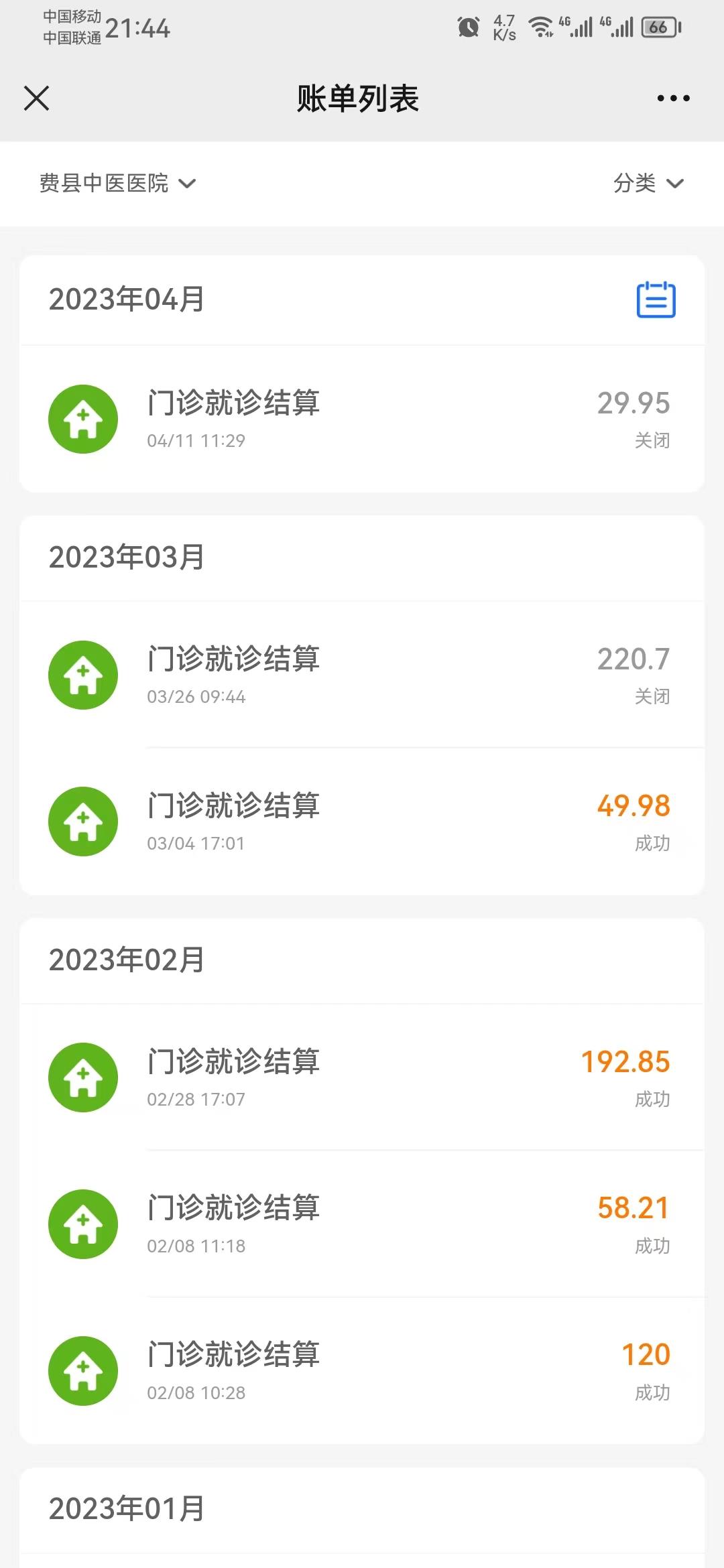Open the 02/08 10:28 bill of 120

(362, 1371)
